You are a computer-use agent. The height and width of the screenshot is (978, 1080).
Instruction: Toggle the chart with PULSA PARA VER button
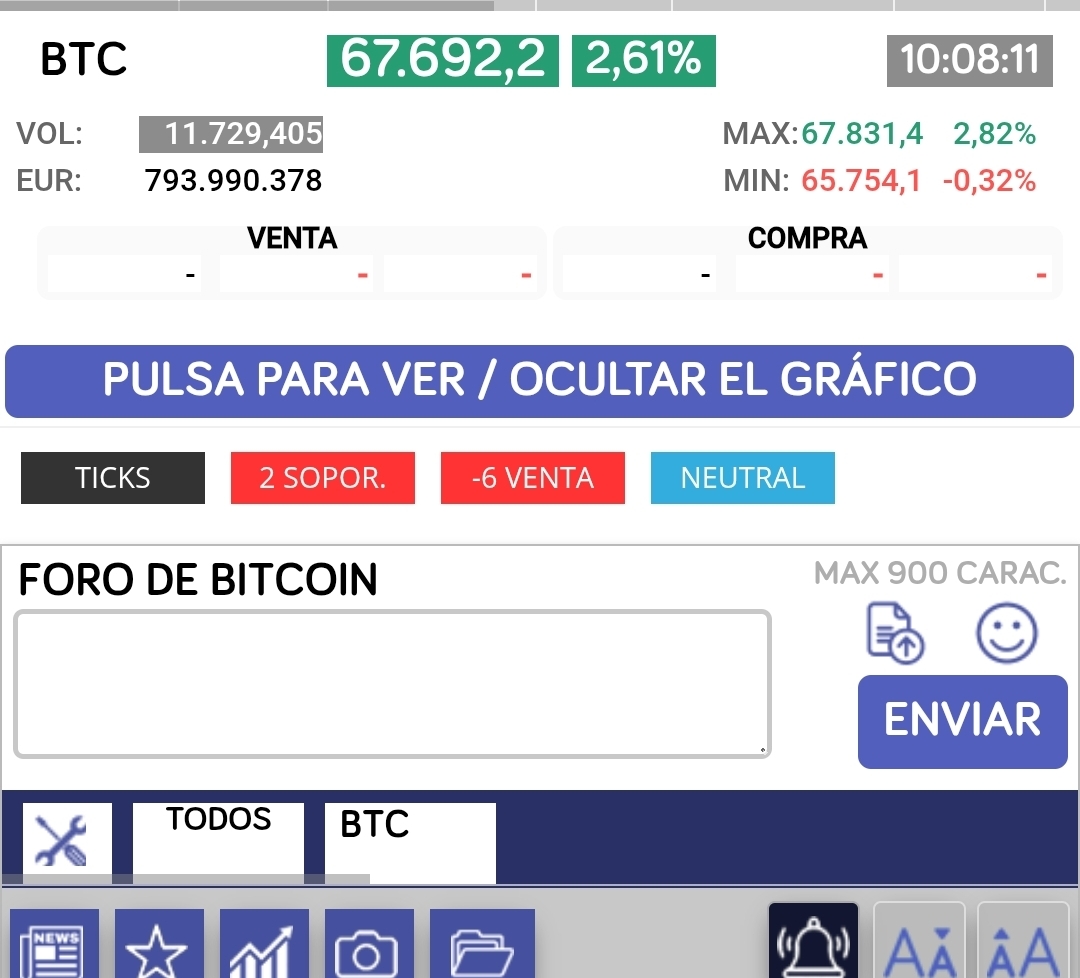(x=539, y=381)
